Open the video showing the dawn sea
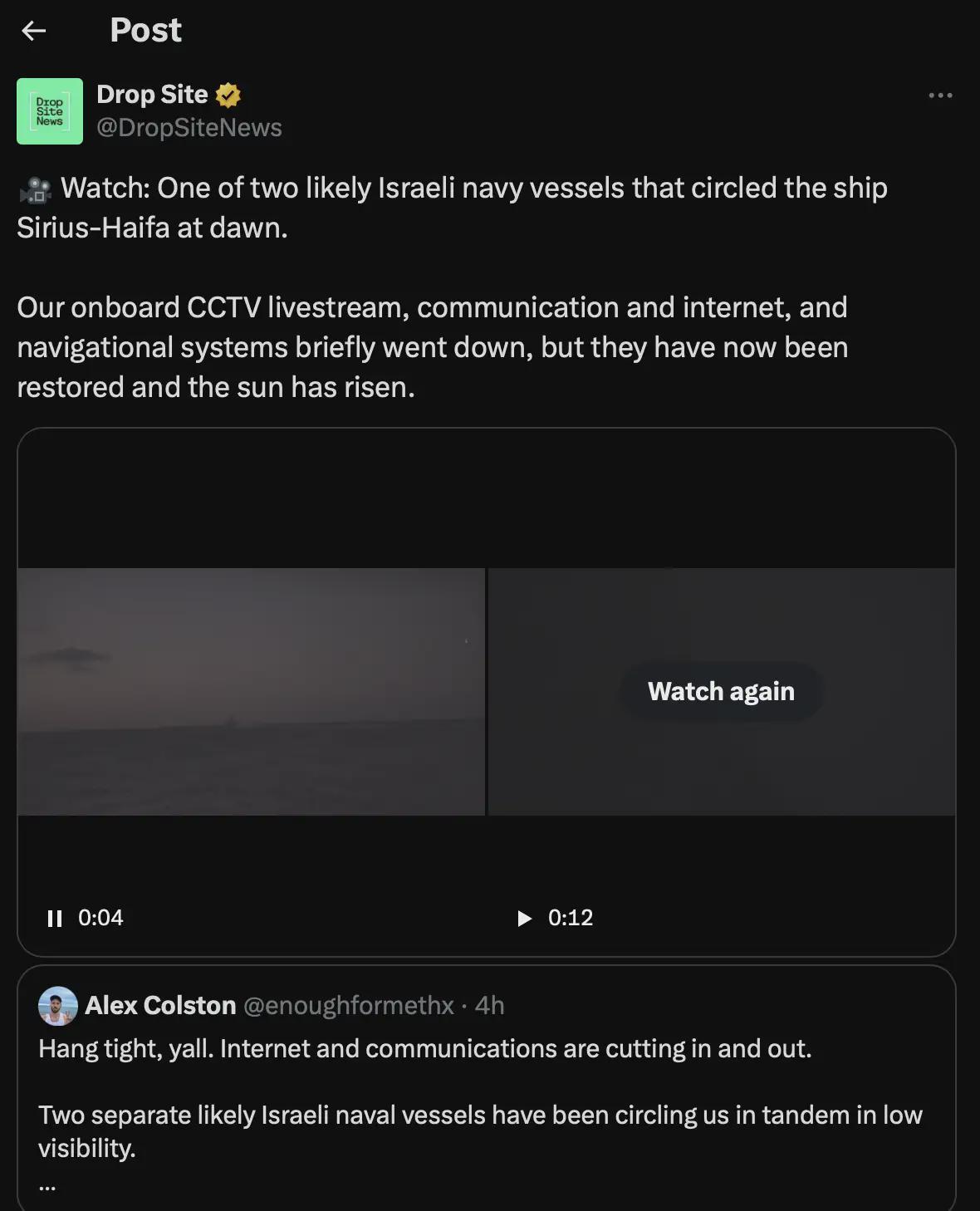The width and height of the screenshot is (980, 1211). 251,691
